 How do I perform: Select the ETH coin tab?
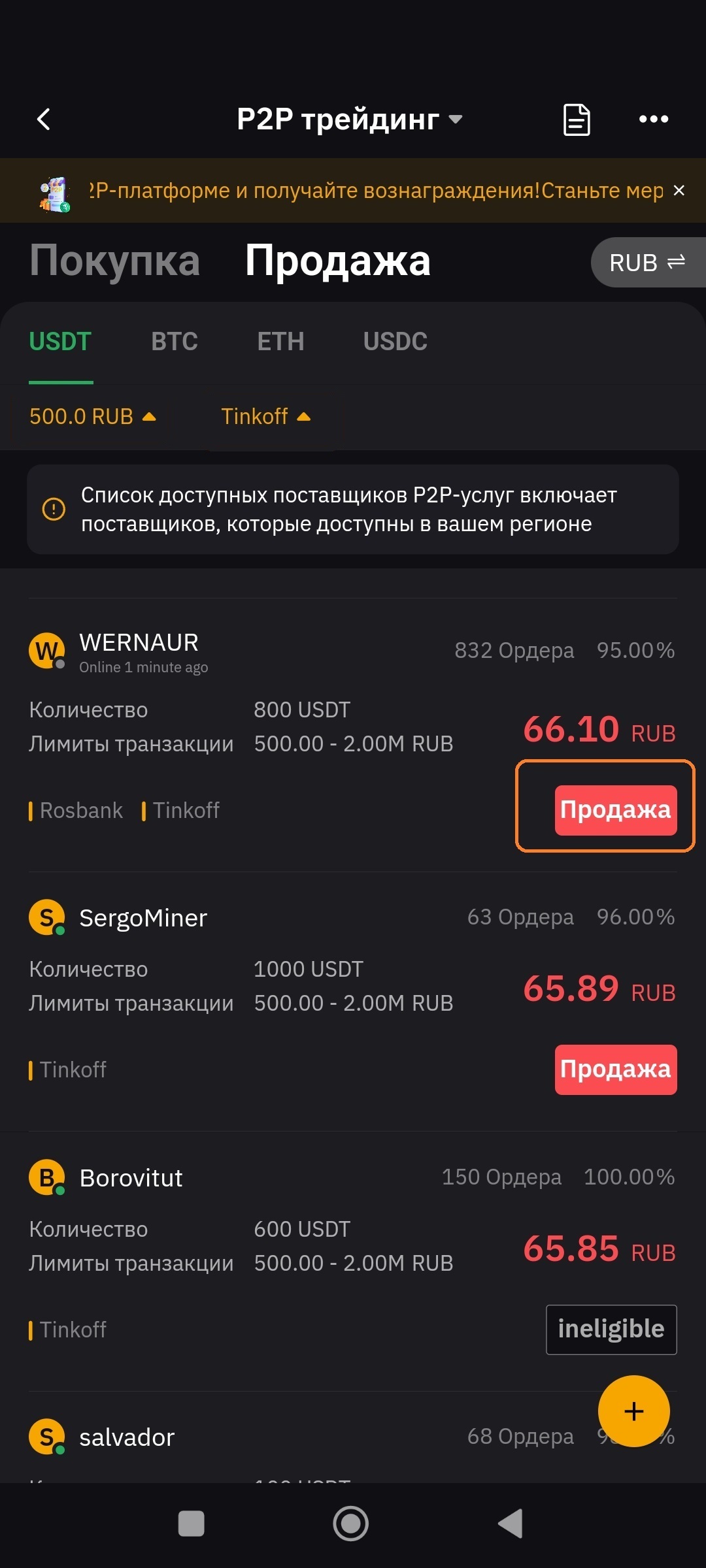point(280,342)
